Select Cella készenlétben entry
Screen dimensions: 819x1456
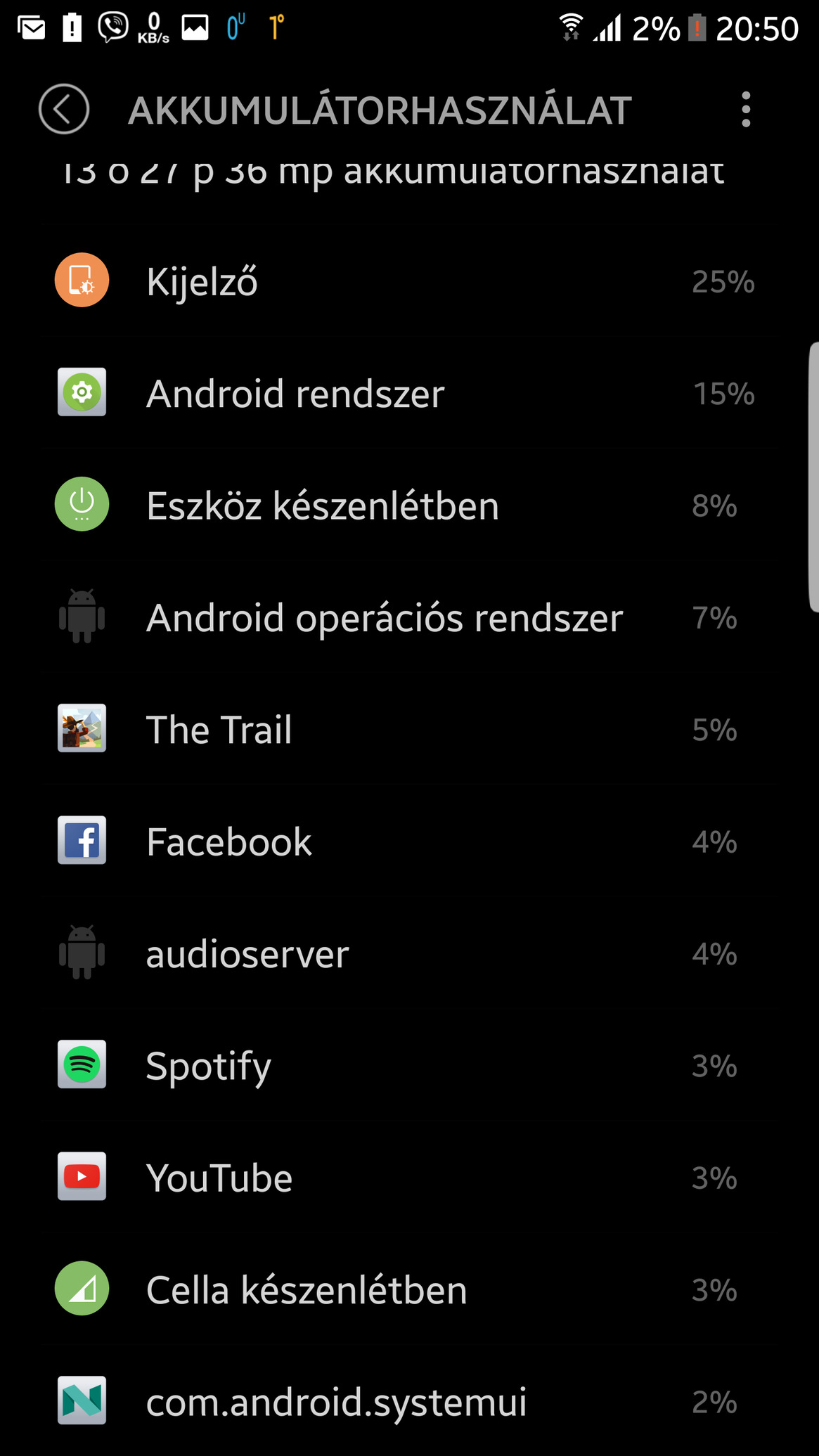409,1289
